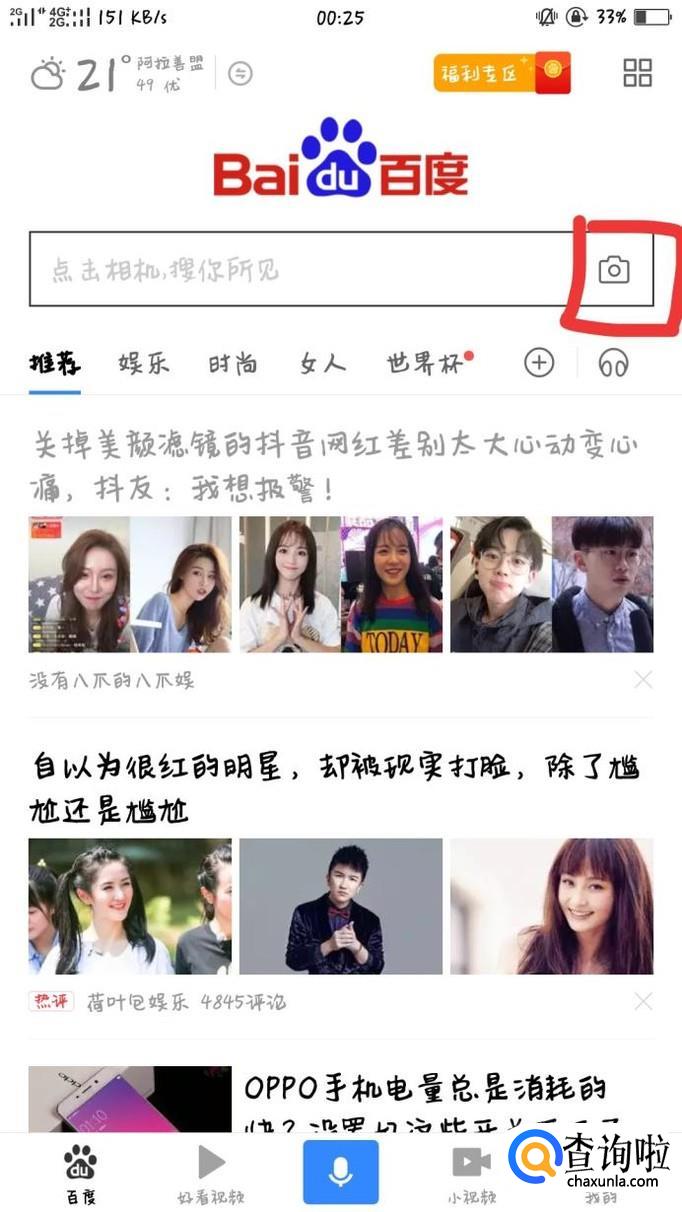The image size is (682, 1212).
Task: Select the 百度 home tab at bottom
Action: [x=81, y=1174]
